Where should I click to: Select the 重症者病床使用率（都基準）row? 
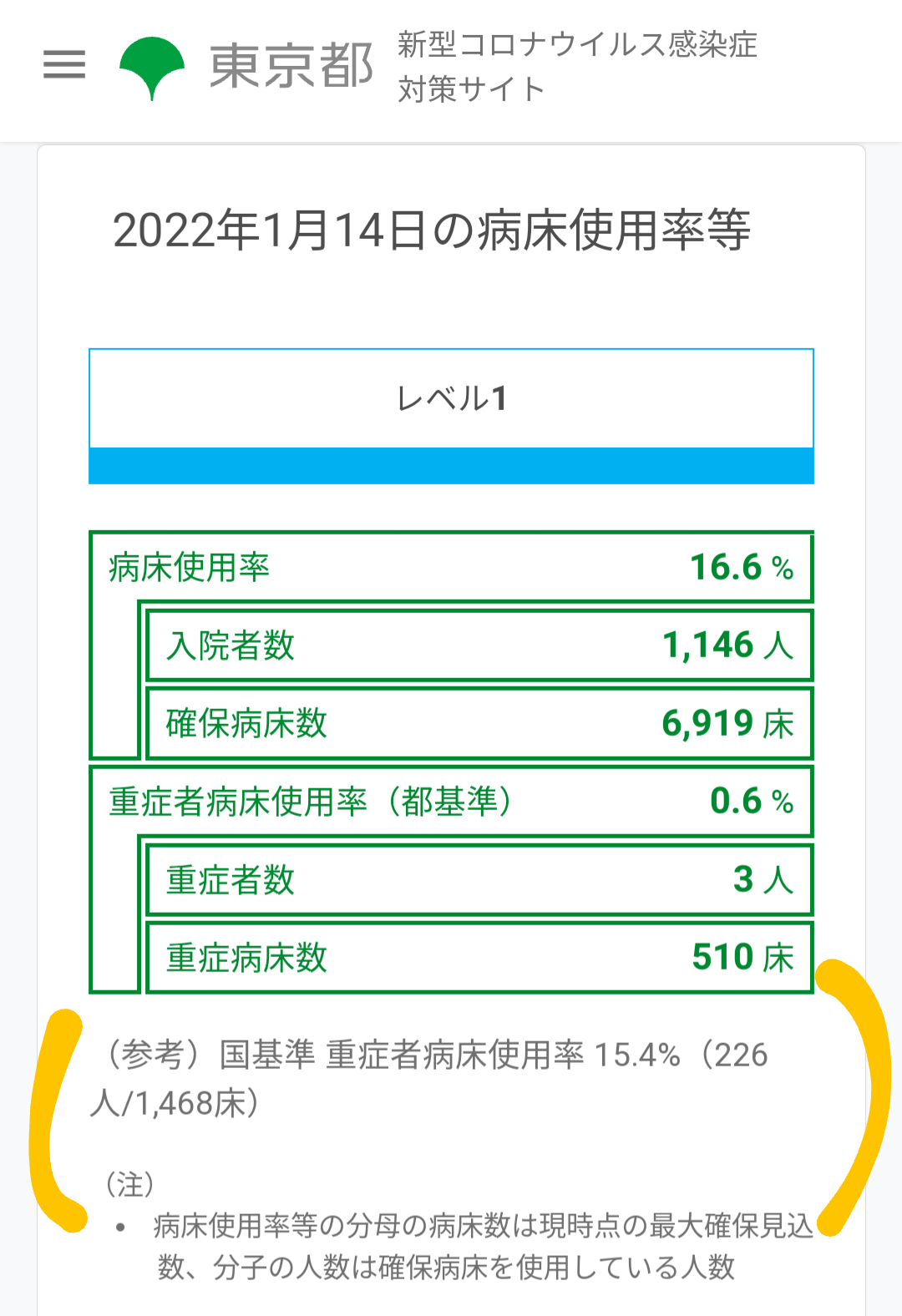point(451,801)
